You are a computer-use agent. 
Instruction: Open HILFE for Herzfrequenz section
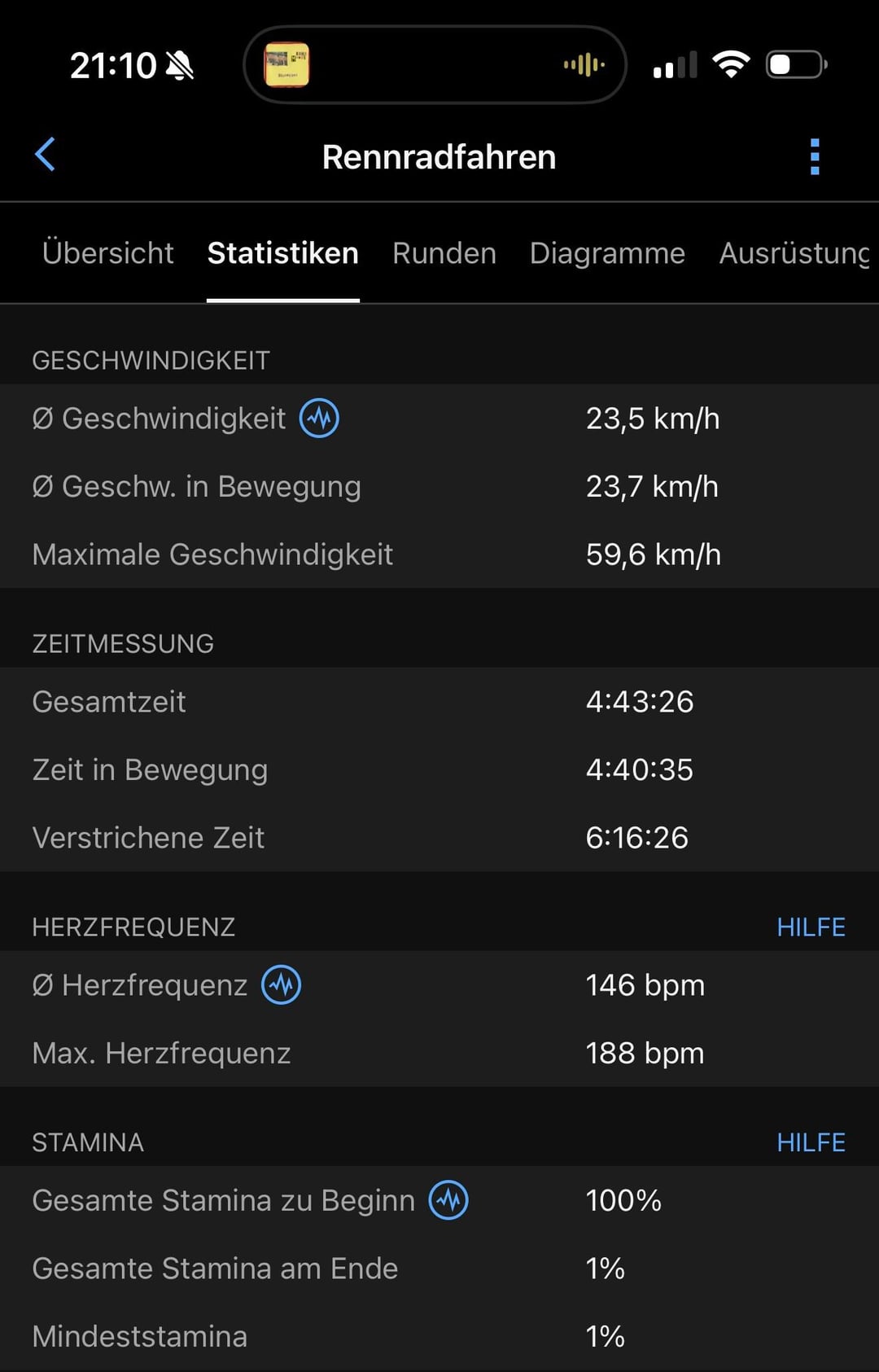(811, 927)
